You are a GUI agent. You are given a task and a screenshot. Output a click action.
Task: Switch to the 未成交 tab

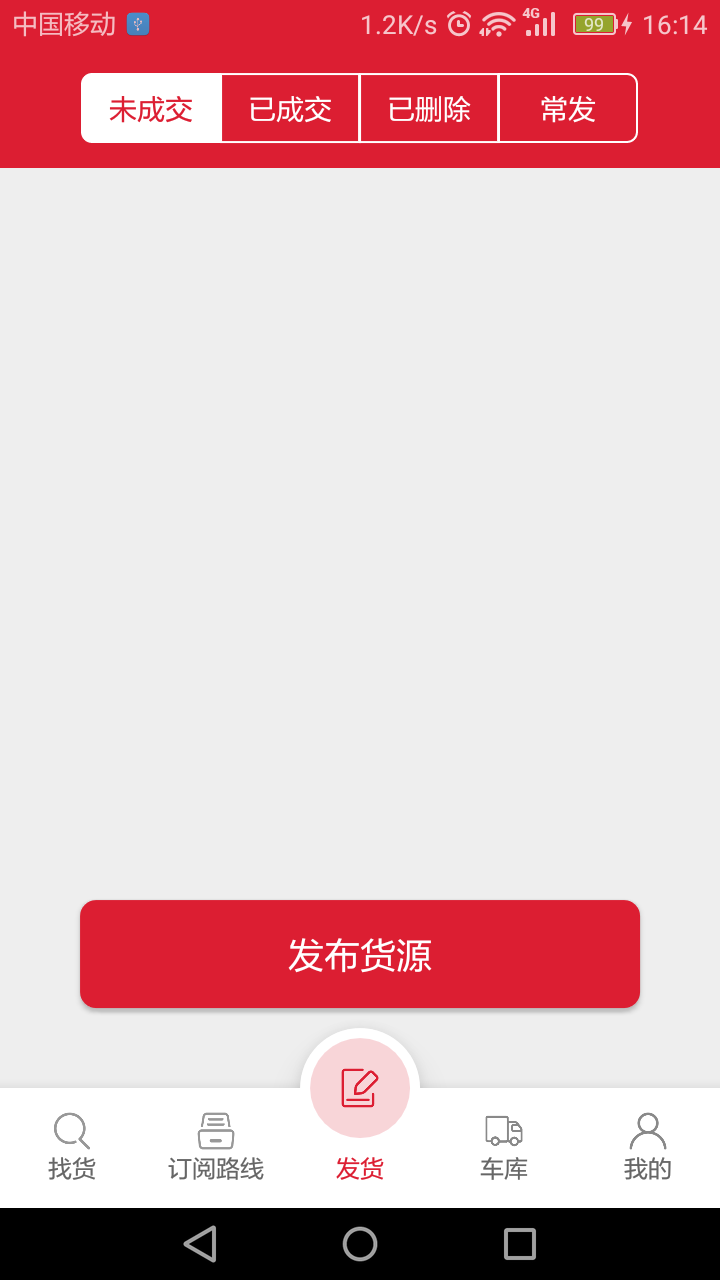point(151,108)
